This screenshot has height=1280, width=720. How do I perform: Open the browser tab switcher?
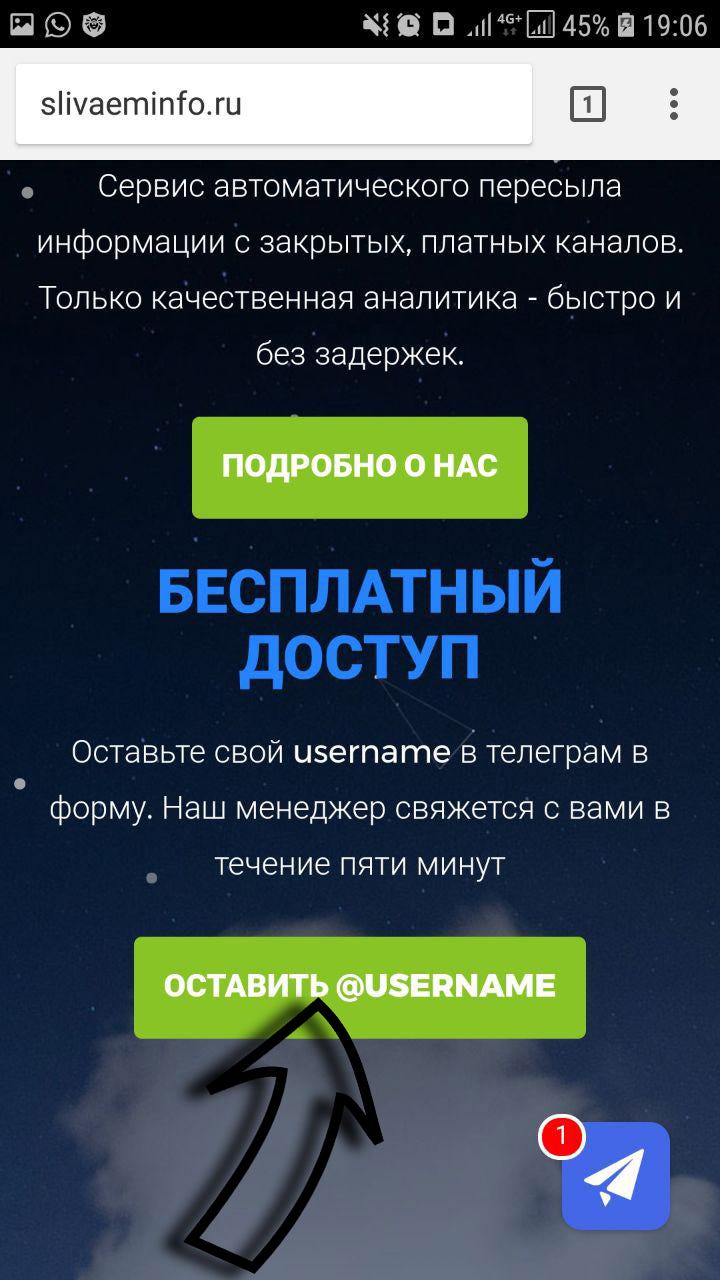(x=588, y=104)
